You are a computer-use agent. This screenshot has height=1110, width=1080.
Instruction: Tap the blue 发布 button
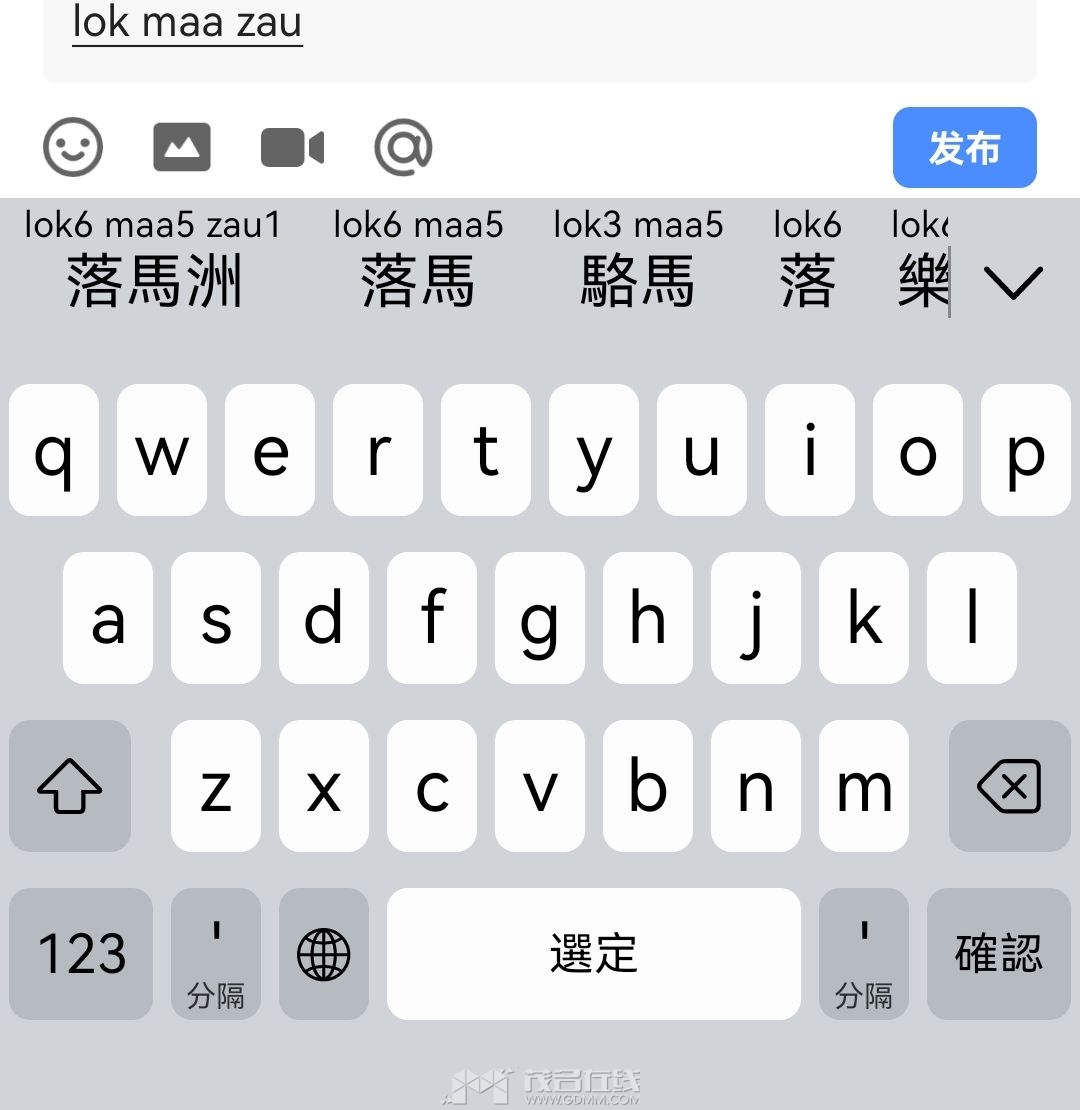(964, 148)
